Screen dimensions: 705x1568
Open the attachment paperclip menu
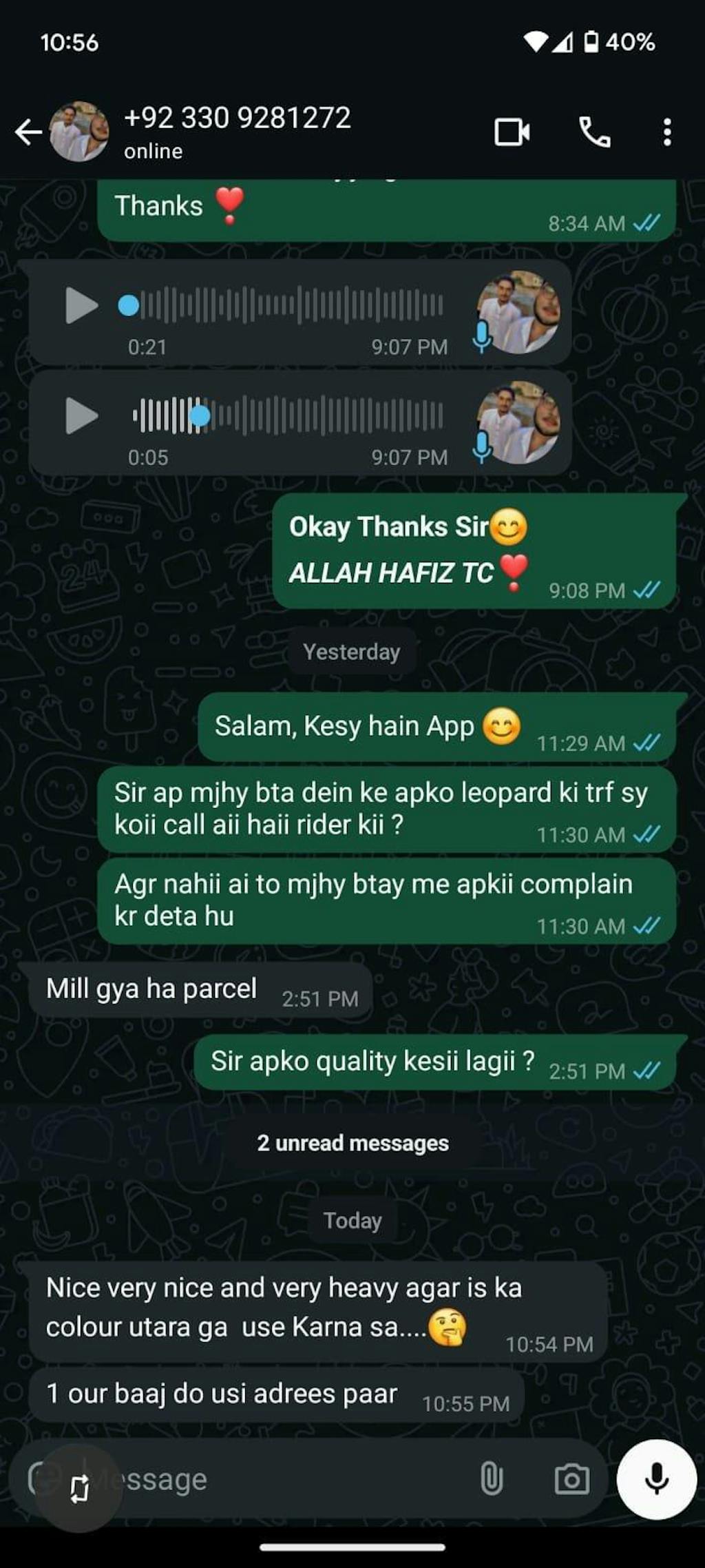coord(491,1479)
